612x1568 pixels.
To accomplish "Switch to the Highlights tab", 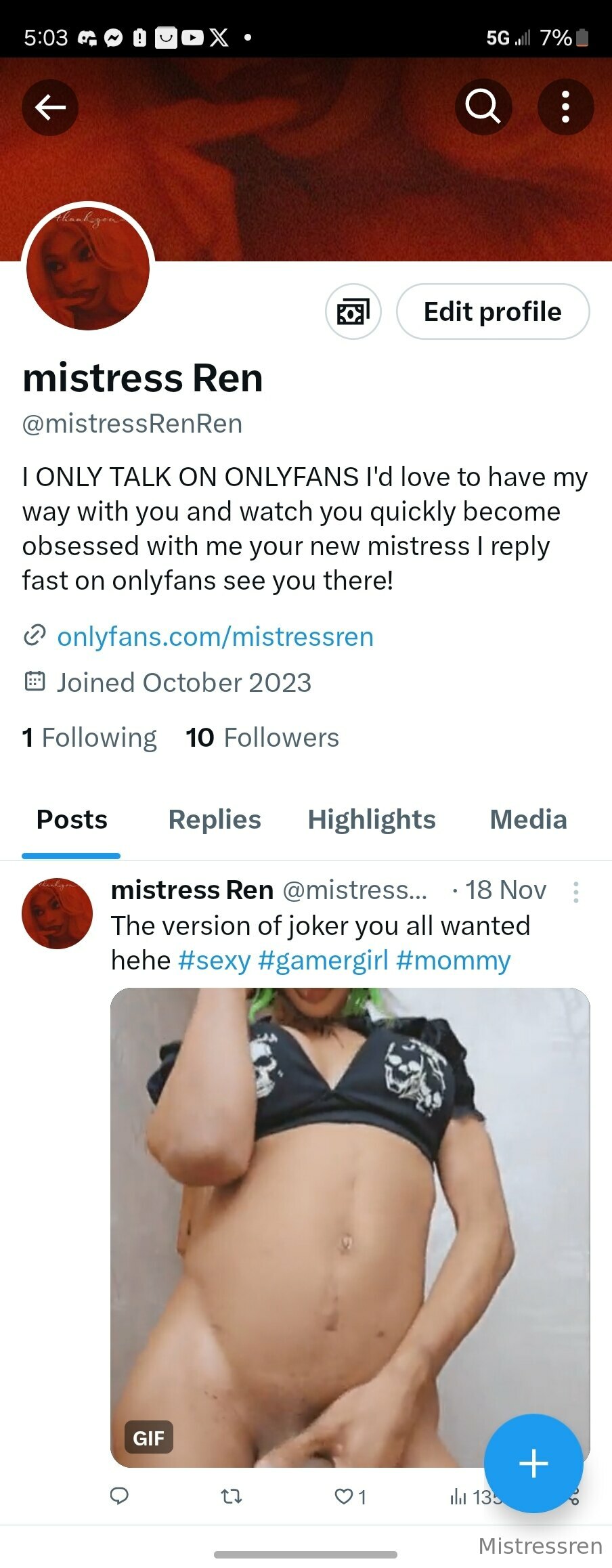I will click(372, 820).
